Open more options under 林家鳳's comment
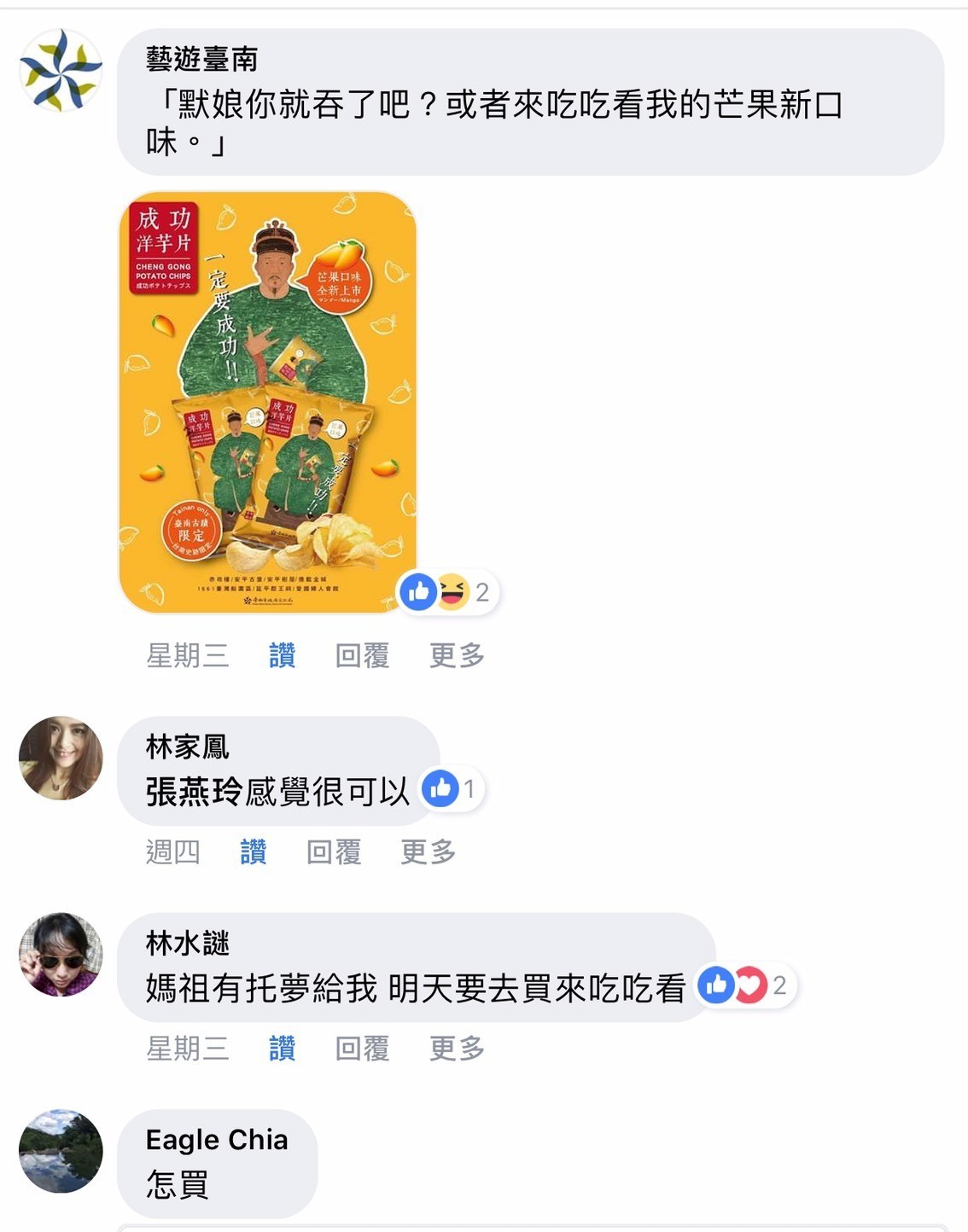Image resolution: width=968 pixels, height=1232 pixels. pos(428,851)
